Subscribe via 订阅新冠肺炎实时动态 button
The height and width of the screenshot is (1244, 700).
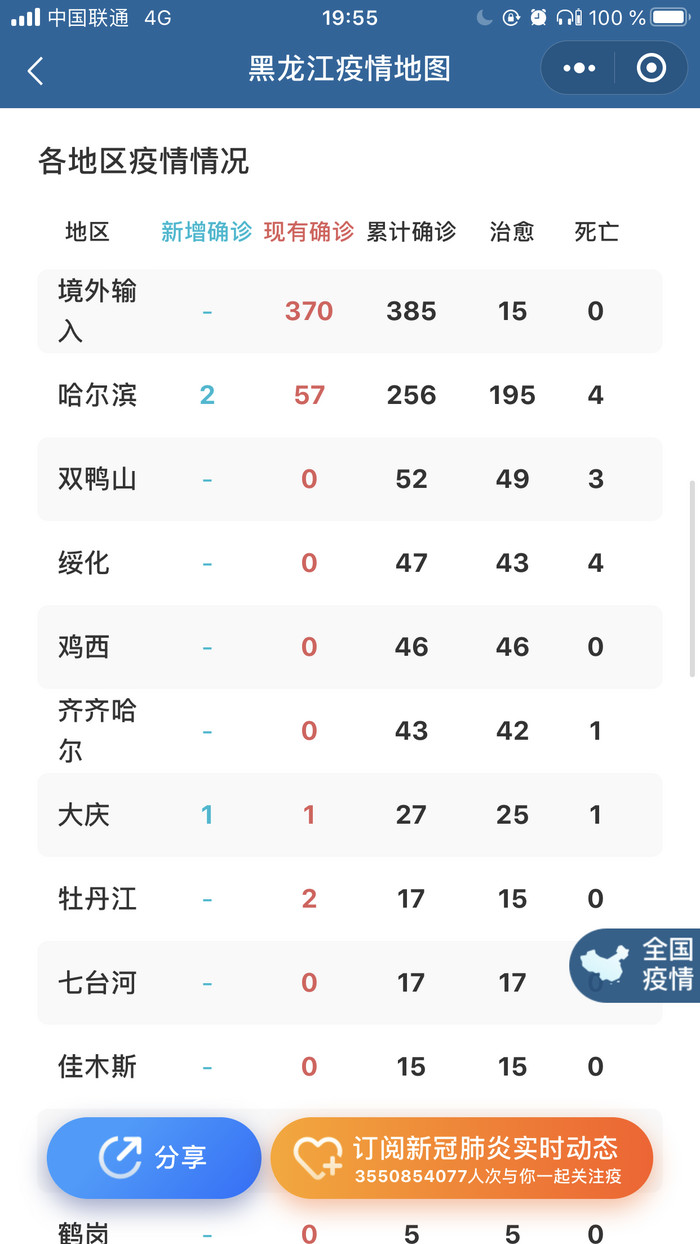(x=461, y=1157)
